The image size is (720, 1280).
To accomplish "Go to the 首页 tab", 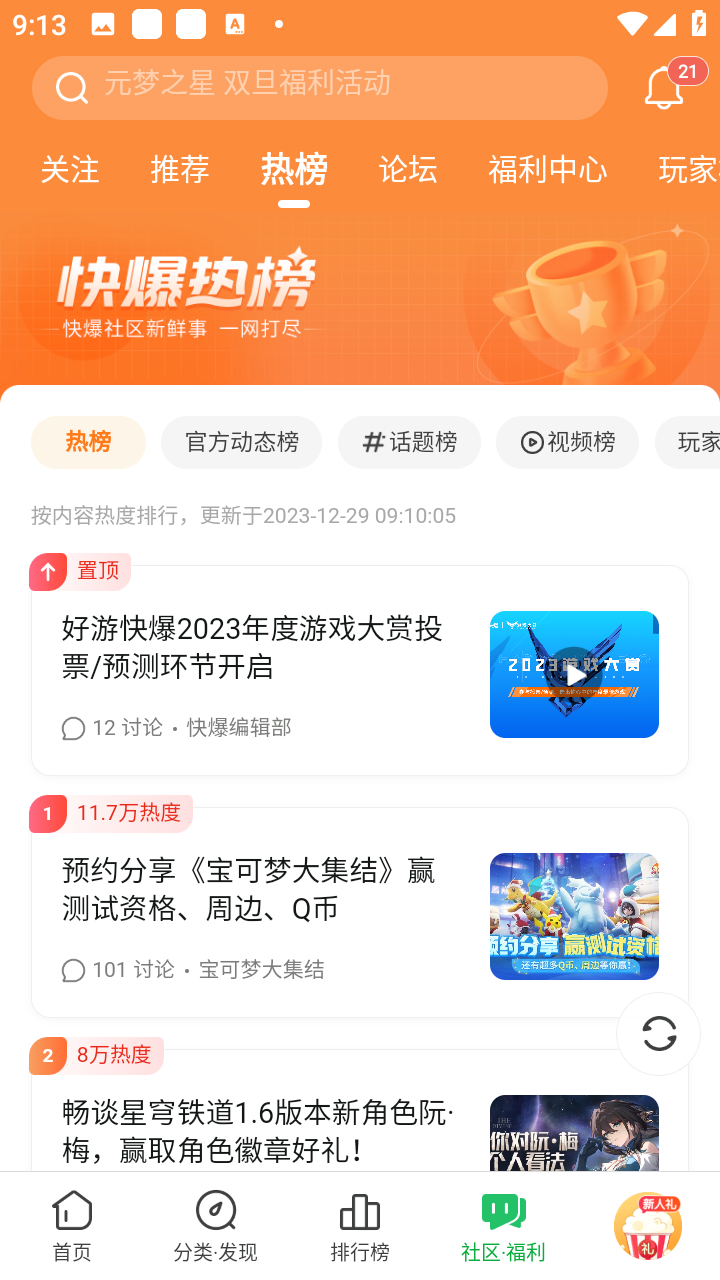I will (x=72, y=1226).
